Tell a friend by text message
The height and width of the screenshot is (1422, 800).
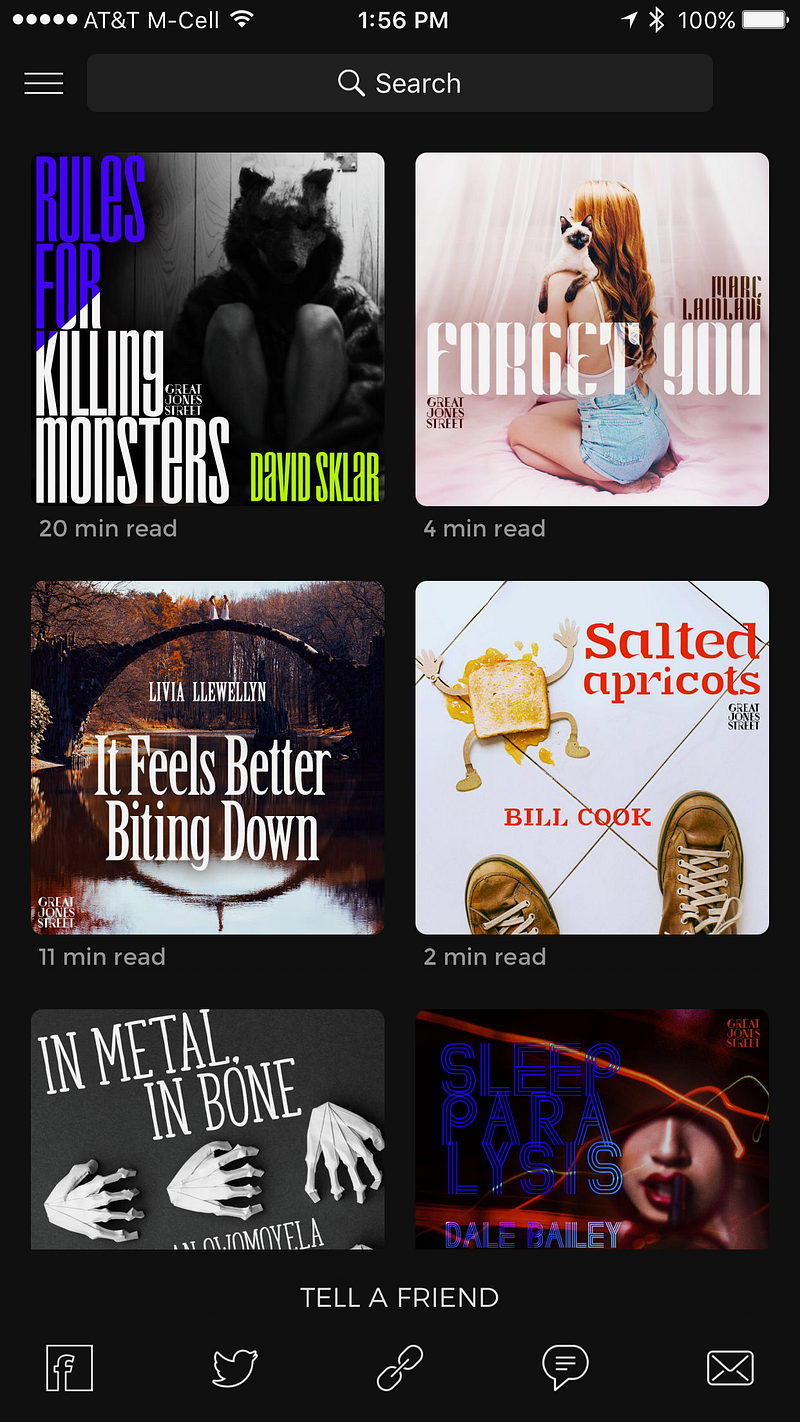click(x=565, y=1366)
